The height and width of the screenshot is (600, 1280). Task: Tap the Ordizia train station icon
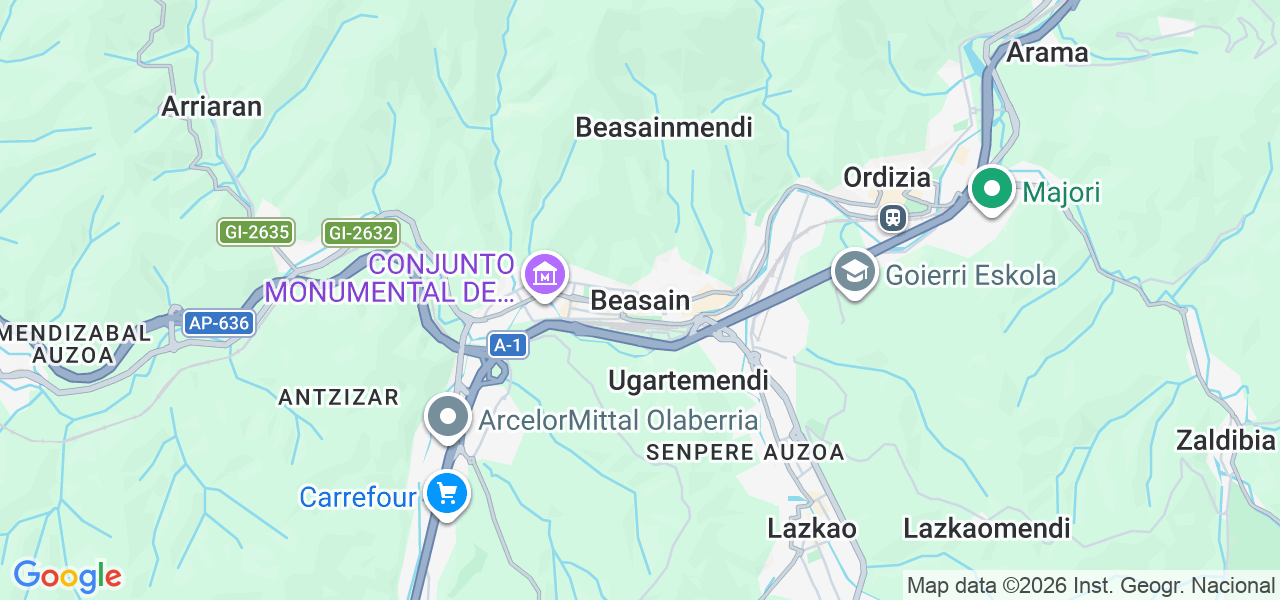(892, 217)
